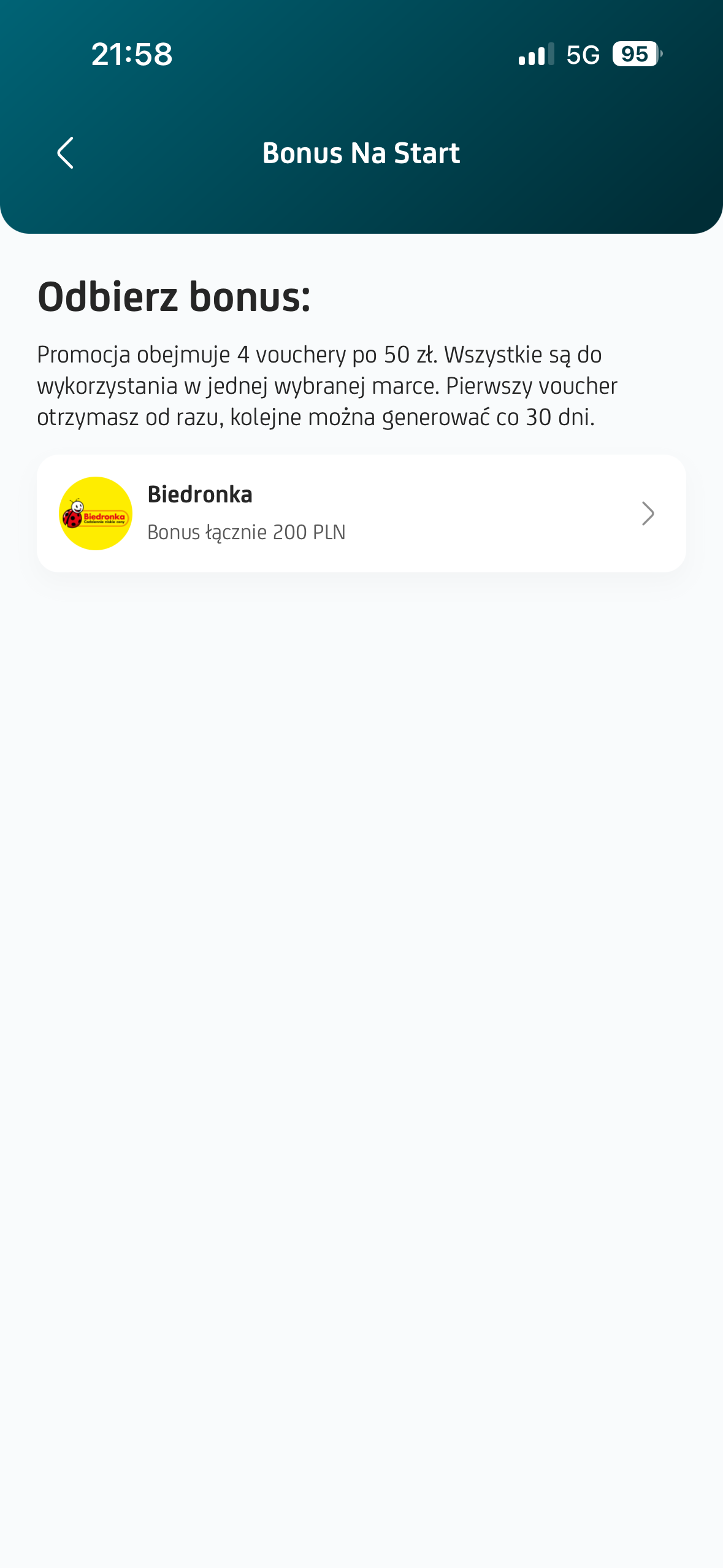This screenshot has height=1568, width=723.
Task: Go back from Bonus Na Start
Action: click(x=65, y=153)
